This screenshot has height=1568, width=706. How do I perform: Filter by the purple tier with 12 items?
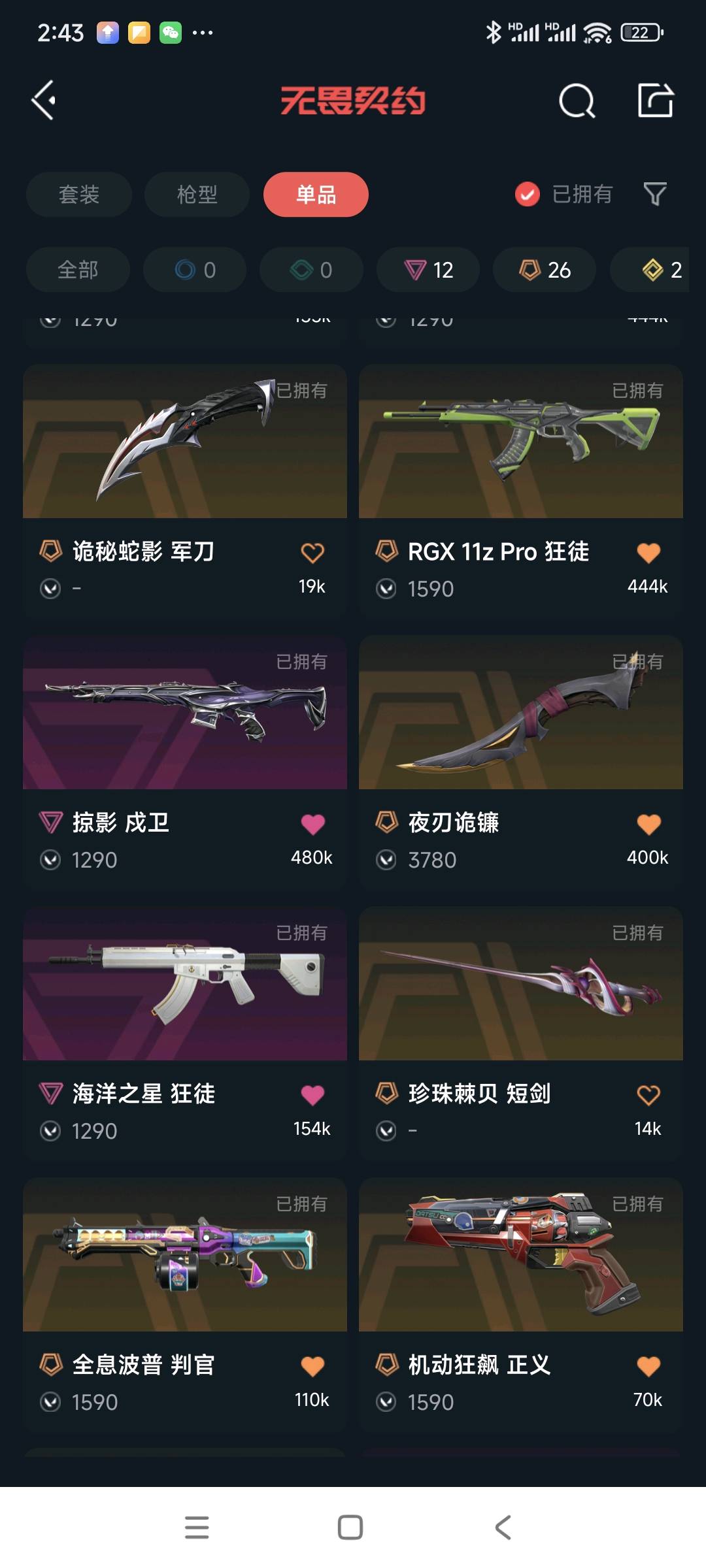click(x=428, y=270)
